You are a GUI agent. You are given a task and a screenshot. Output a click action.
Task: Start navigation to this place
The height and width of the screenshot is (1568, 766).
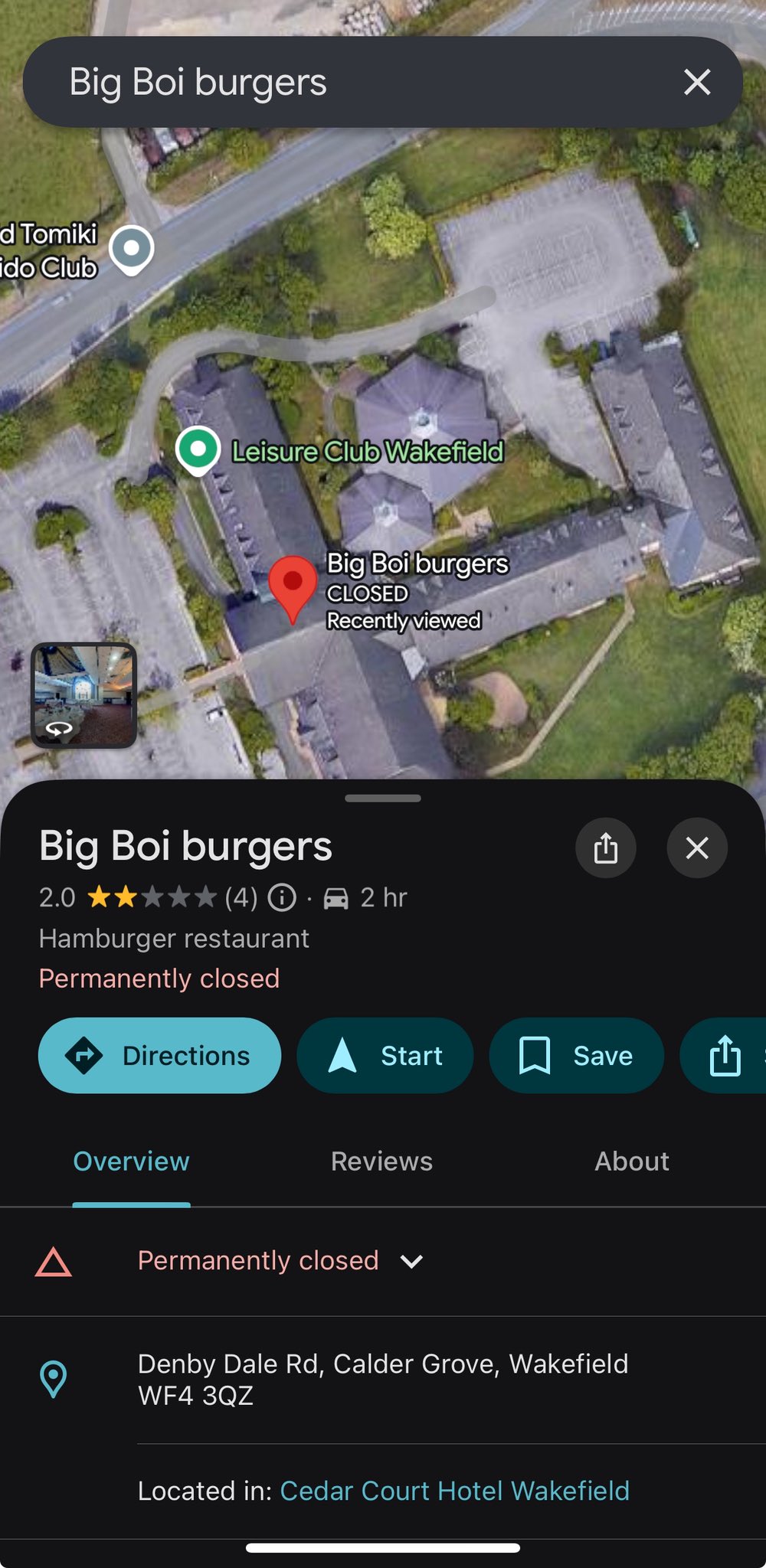point(385,1056)
